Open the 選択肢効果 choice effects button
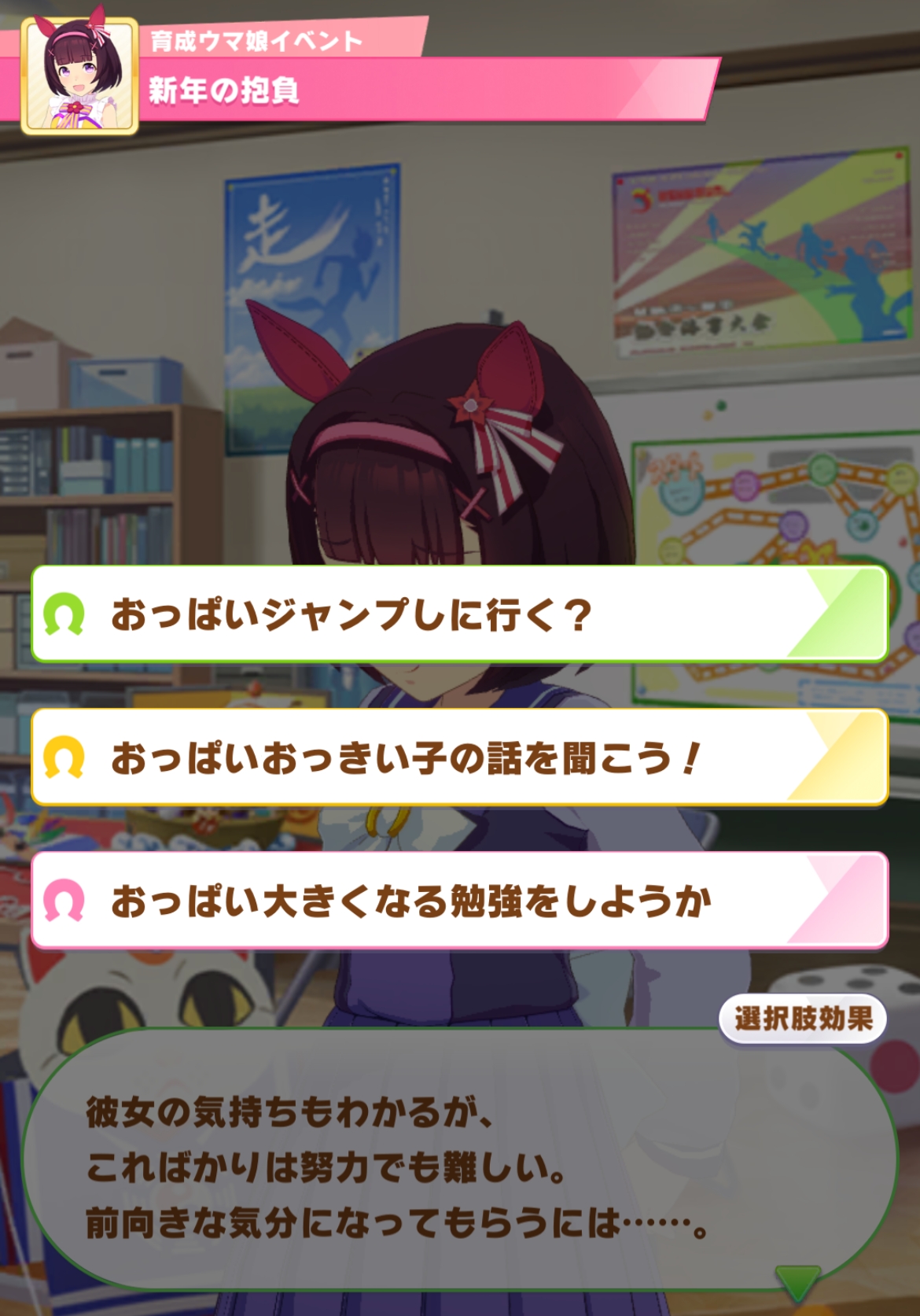 tap(803, 1019)
